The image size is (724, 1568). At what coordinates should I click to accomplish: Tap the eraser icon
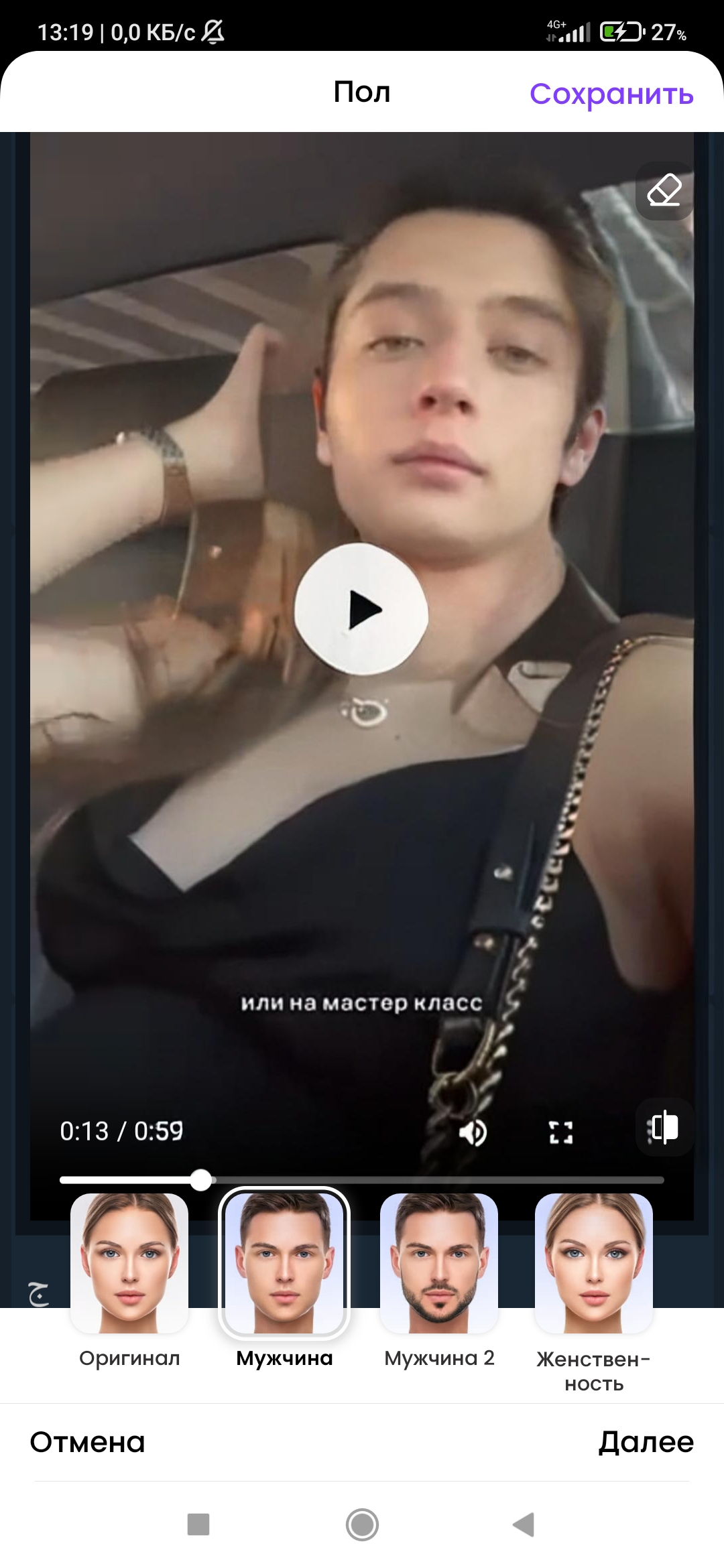click(664, 191)
